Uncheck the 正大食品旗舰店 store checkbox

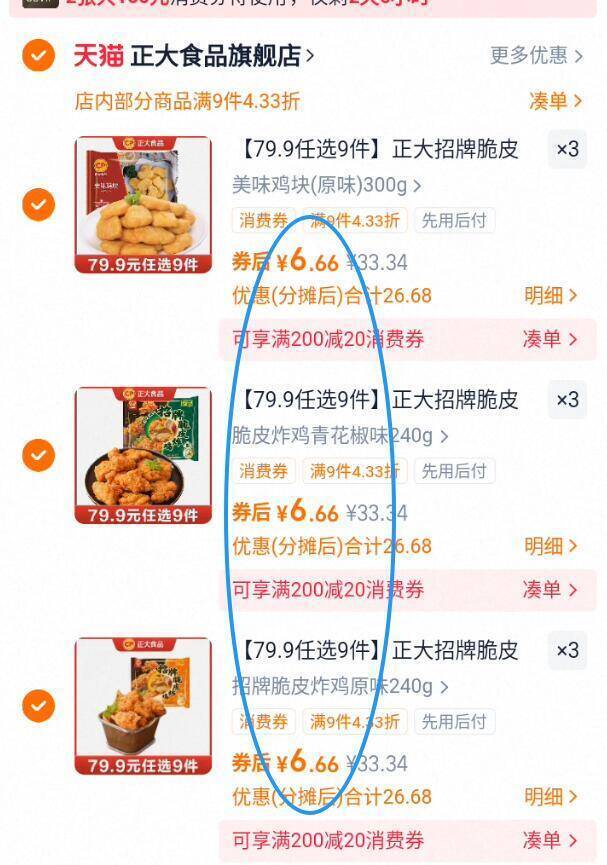pos(38,55)
